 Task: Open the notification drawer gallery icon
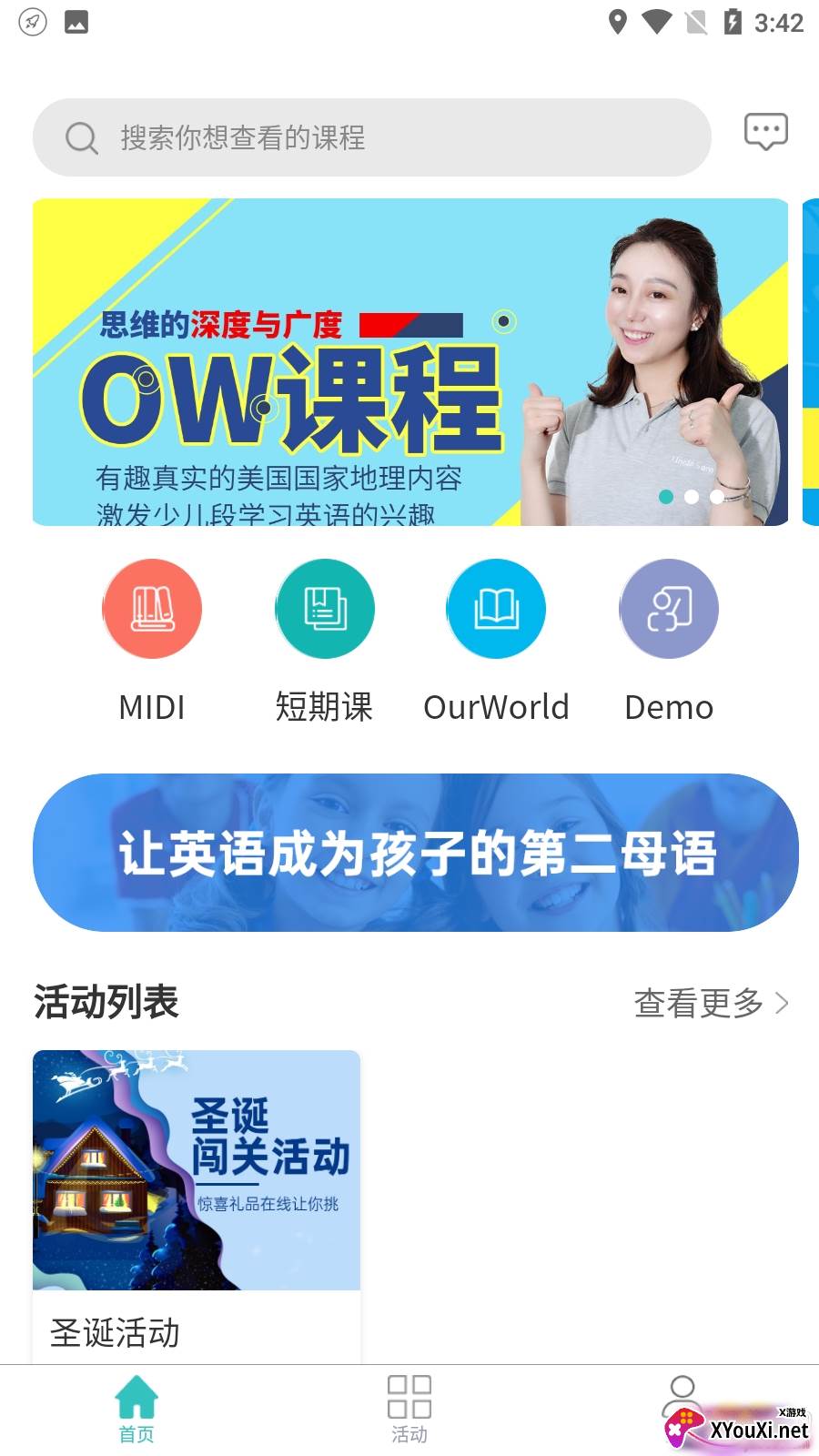point(76,22)
